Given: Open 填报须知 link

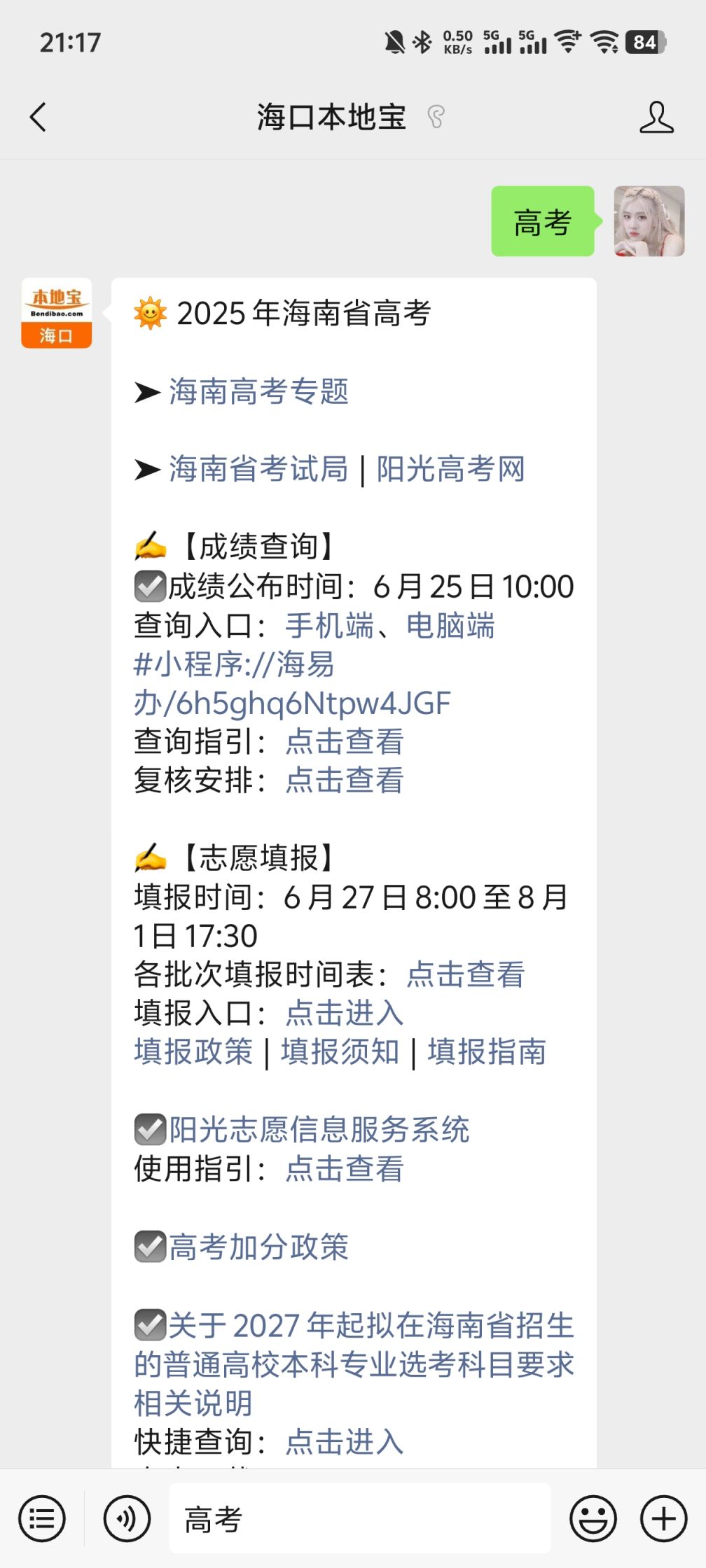Looking at the screenshot, I should pos(340,1052).
